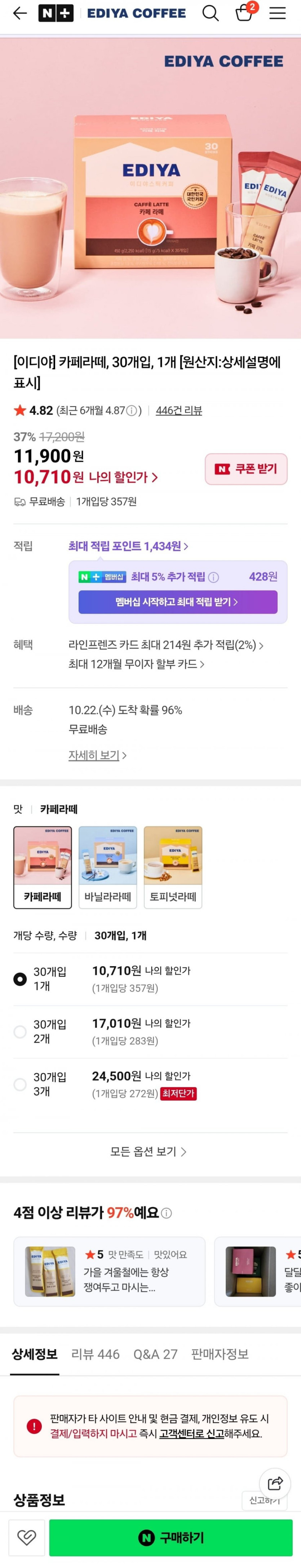Select the 토피넛라떼 flavor

tap(173, 867)
